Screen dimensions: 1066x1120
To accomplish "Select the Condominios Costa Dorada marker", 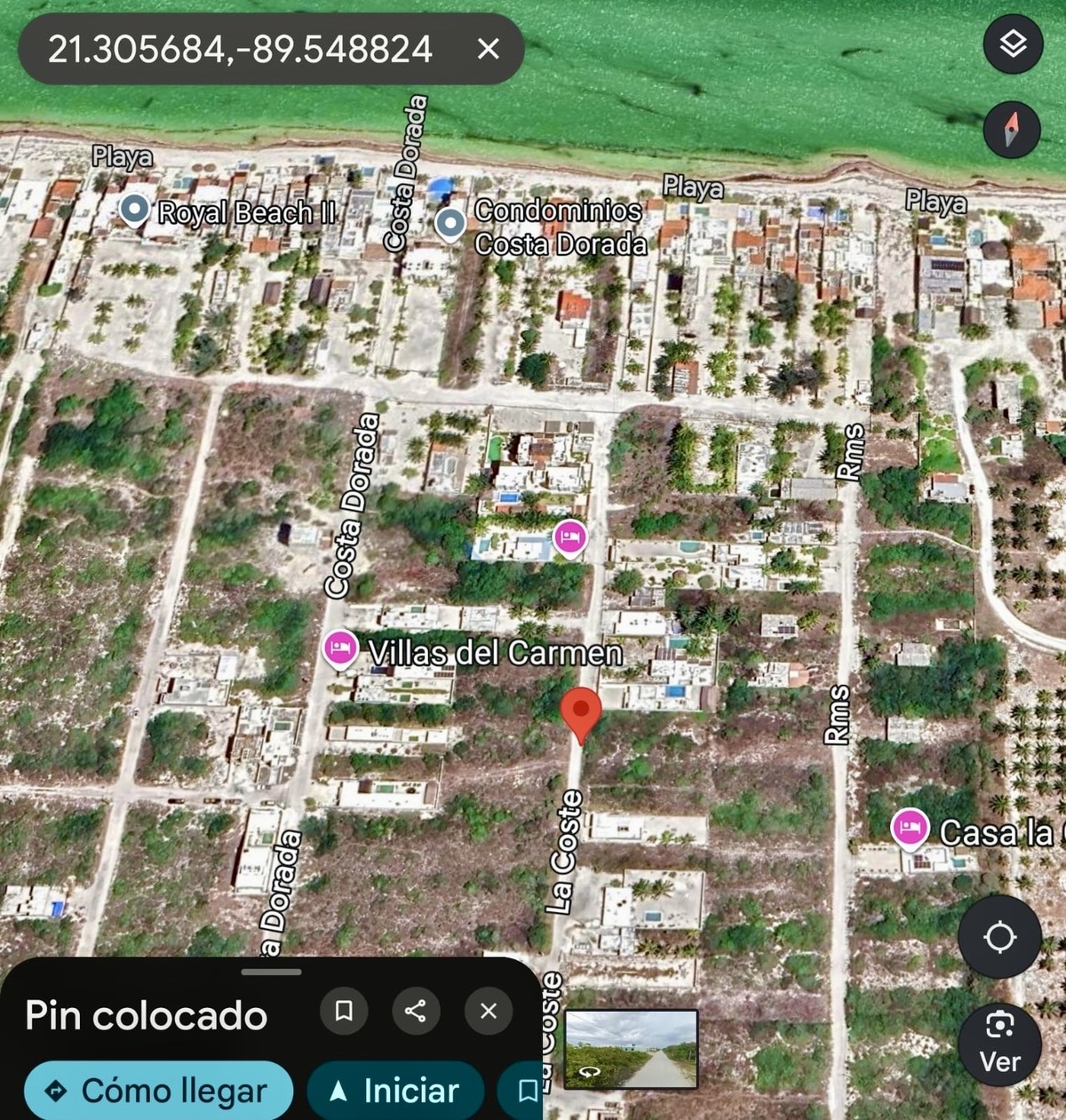I will click(450, 222).
